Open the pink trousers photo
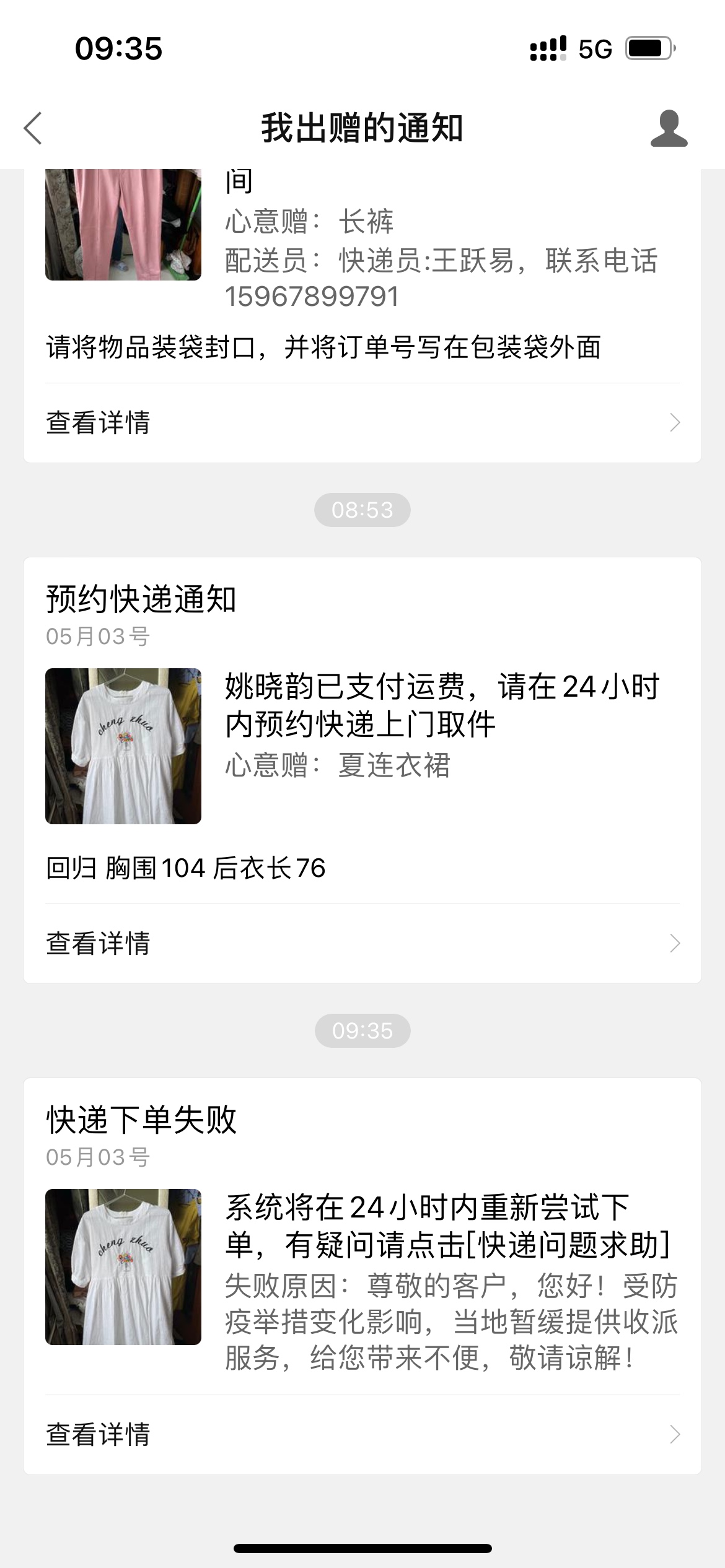The height and width of the screenshot is (1568, 725). coord(123,224)
